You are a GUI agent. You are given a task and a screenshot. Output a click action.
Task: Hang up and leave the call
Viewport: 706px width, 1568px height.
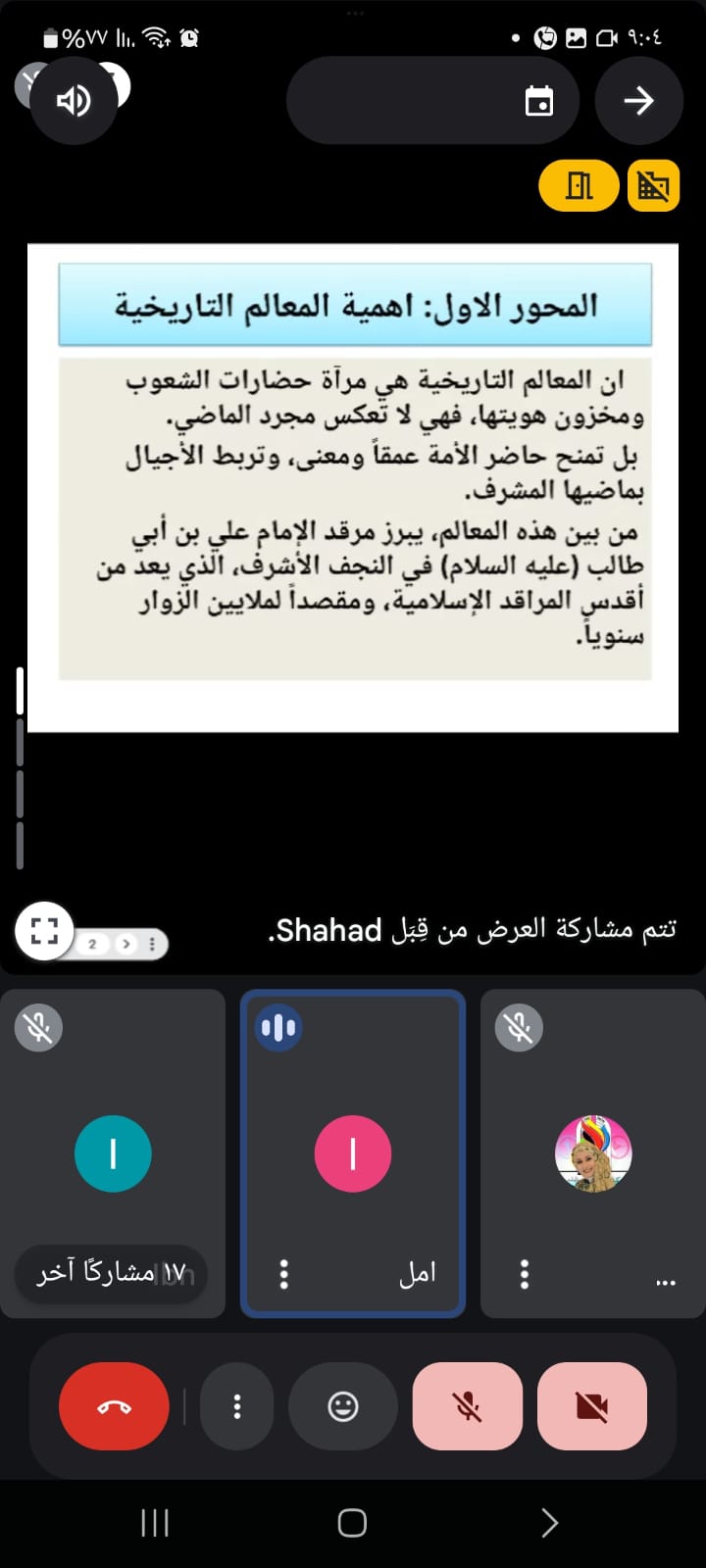coord(114,1407)
